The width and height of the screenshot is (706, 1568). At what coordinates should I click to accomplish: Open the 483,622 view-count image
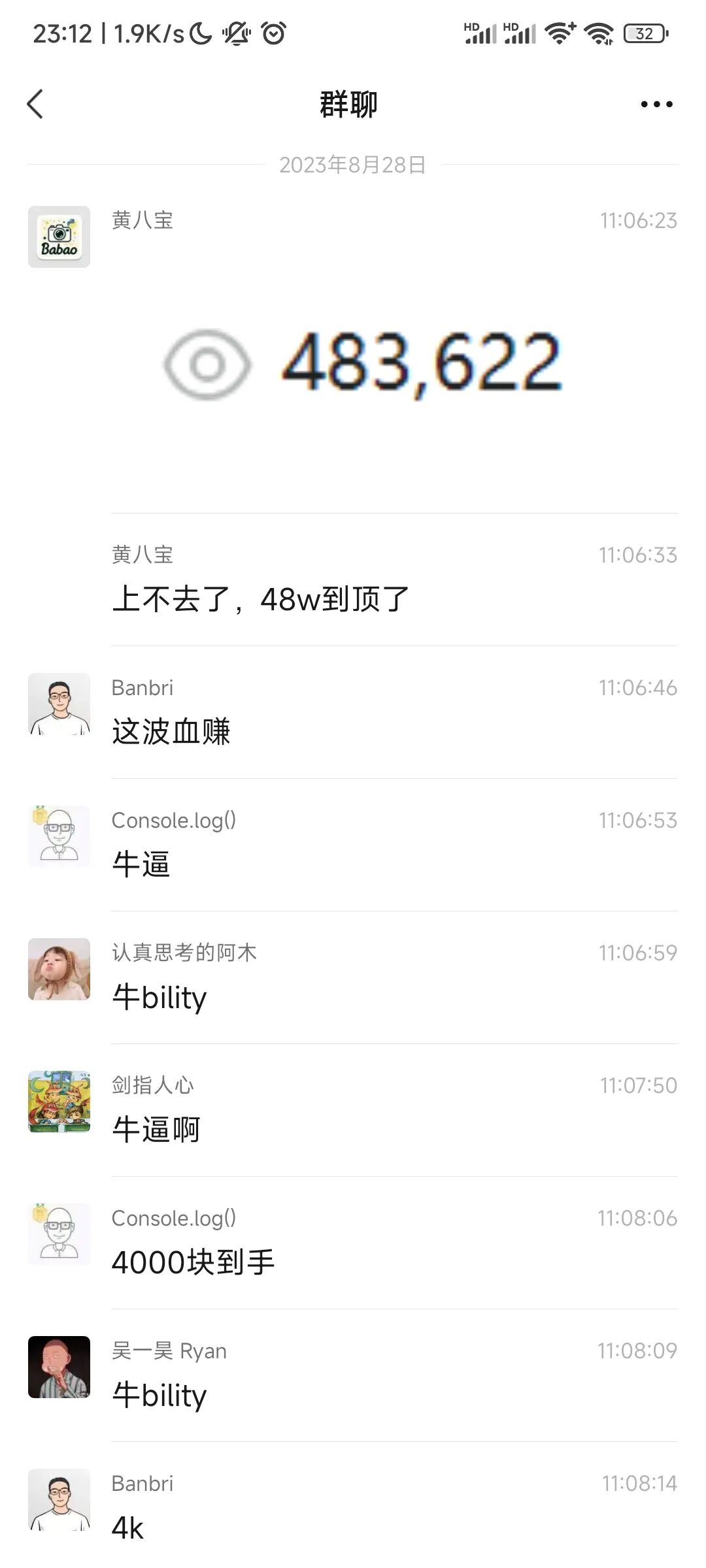coord(363,363)
